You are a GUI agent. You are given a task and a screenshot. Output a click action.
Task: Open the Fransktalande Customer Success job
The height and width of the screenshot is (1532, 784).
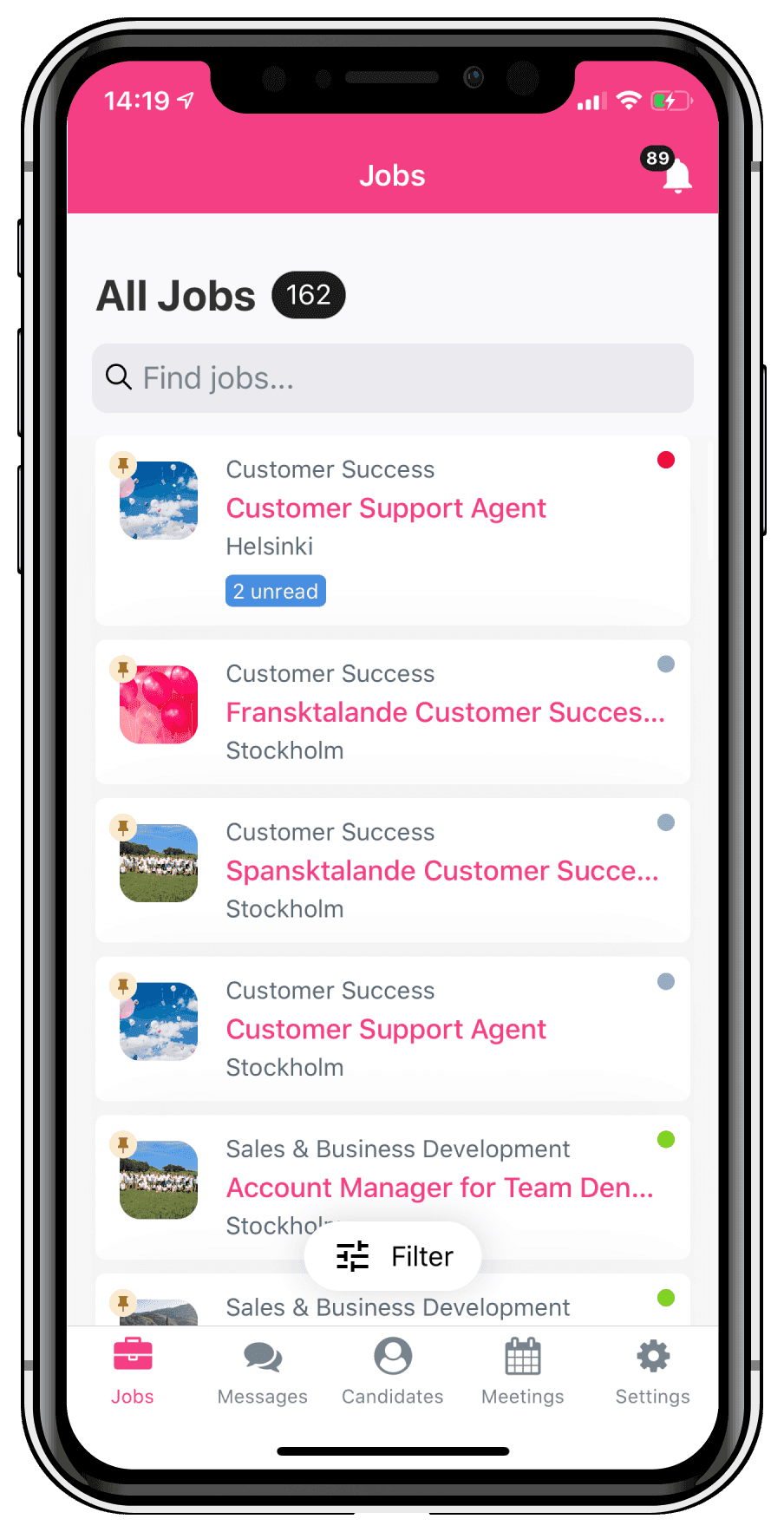(x=393, y=712)
